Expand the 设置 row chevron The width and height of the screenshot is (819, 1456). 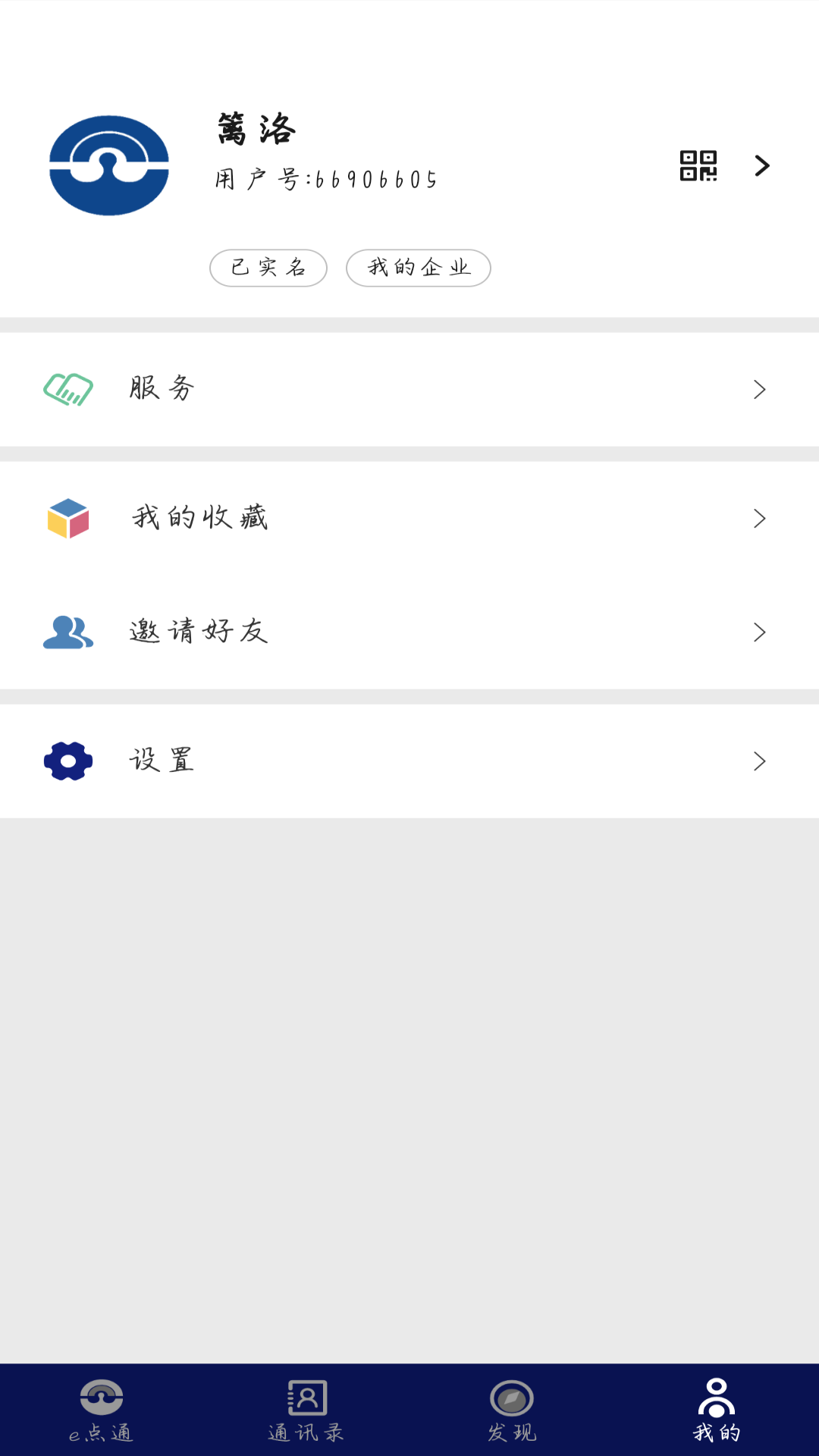click(x=760, y=759)
